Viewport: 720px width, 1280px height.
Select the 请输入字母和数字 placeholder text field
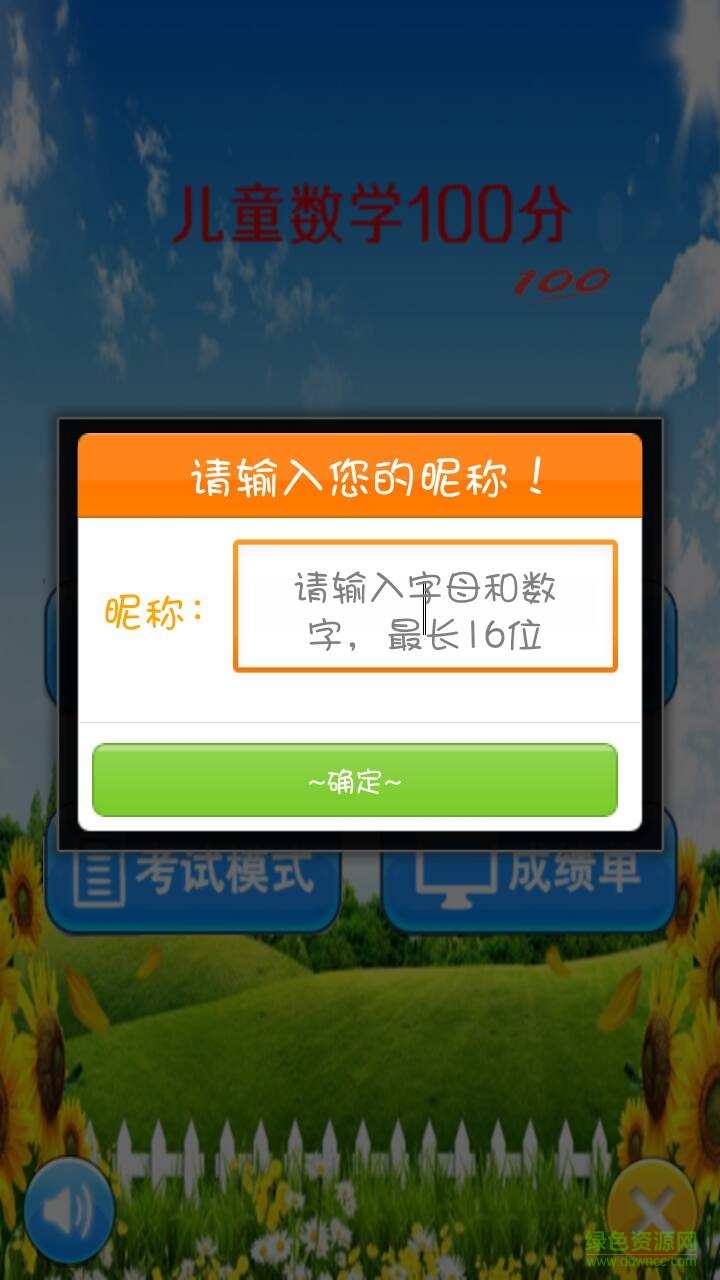425,605
